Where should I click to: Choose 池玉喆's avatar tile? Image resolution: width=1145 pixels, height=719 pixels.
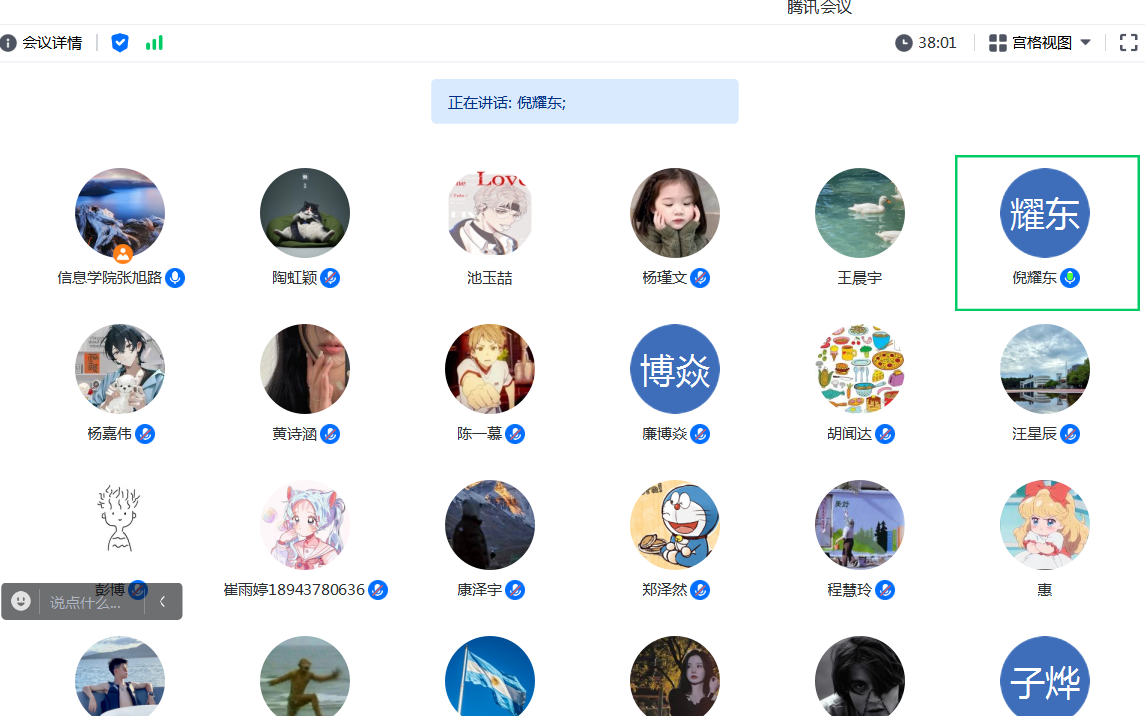point(490,213)
